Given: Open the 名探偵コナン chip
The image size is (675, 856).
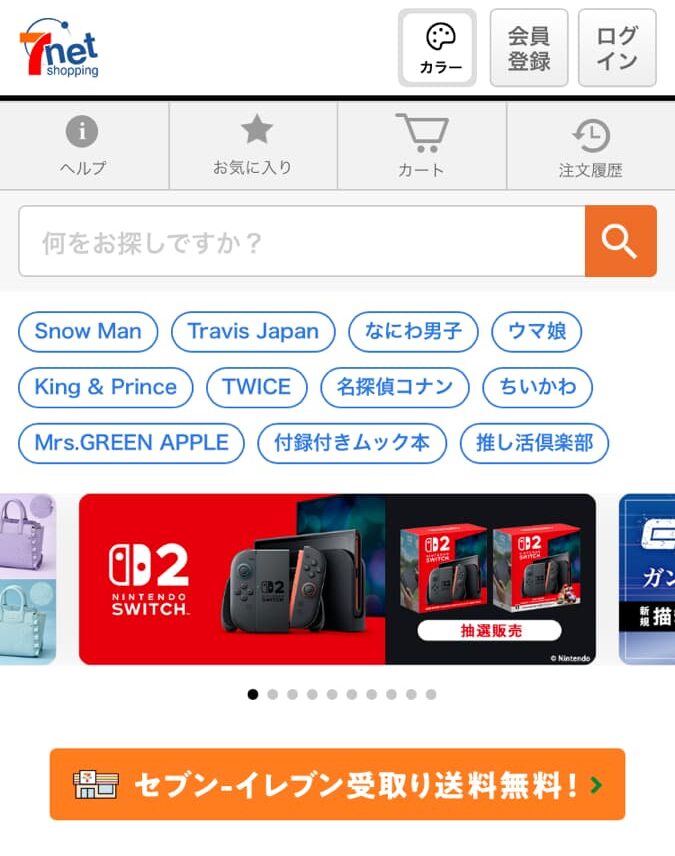Looking at the screenshot, I should (x=394, y=387).
